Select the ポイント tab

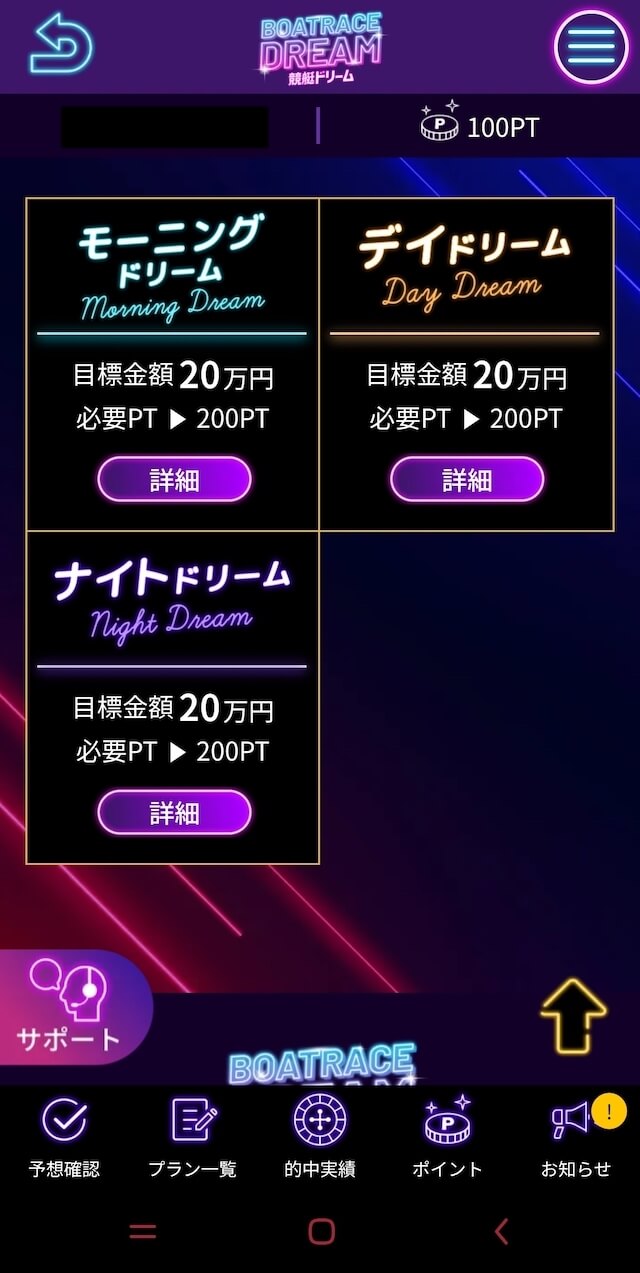tap(447, 1136)
